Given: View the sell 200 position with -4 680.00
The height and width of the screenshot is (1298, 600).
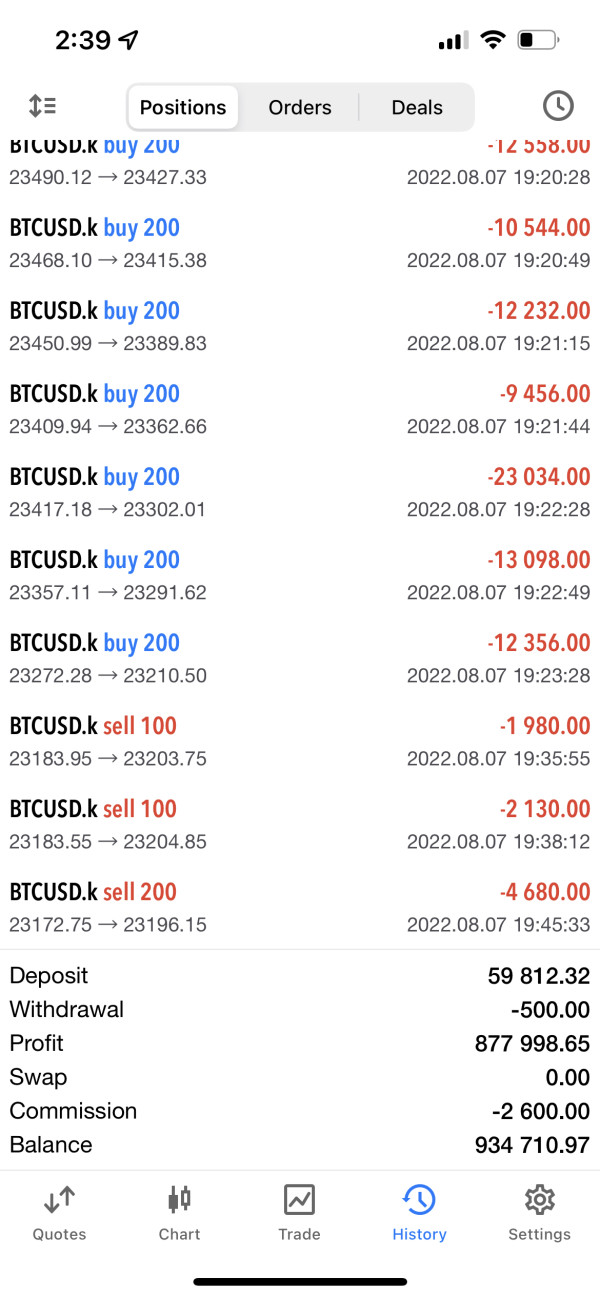Looking at the screenshot, I should click(x=300, y=907).
